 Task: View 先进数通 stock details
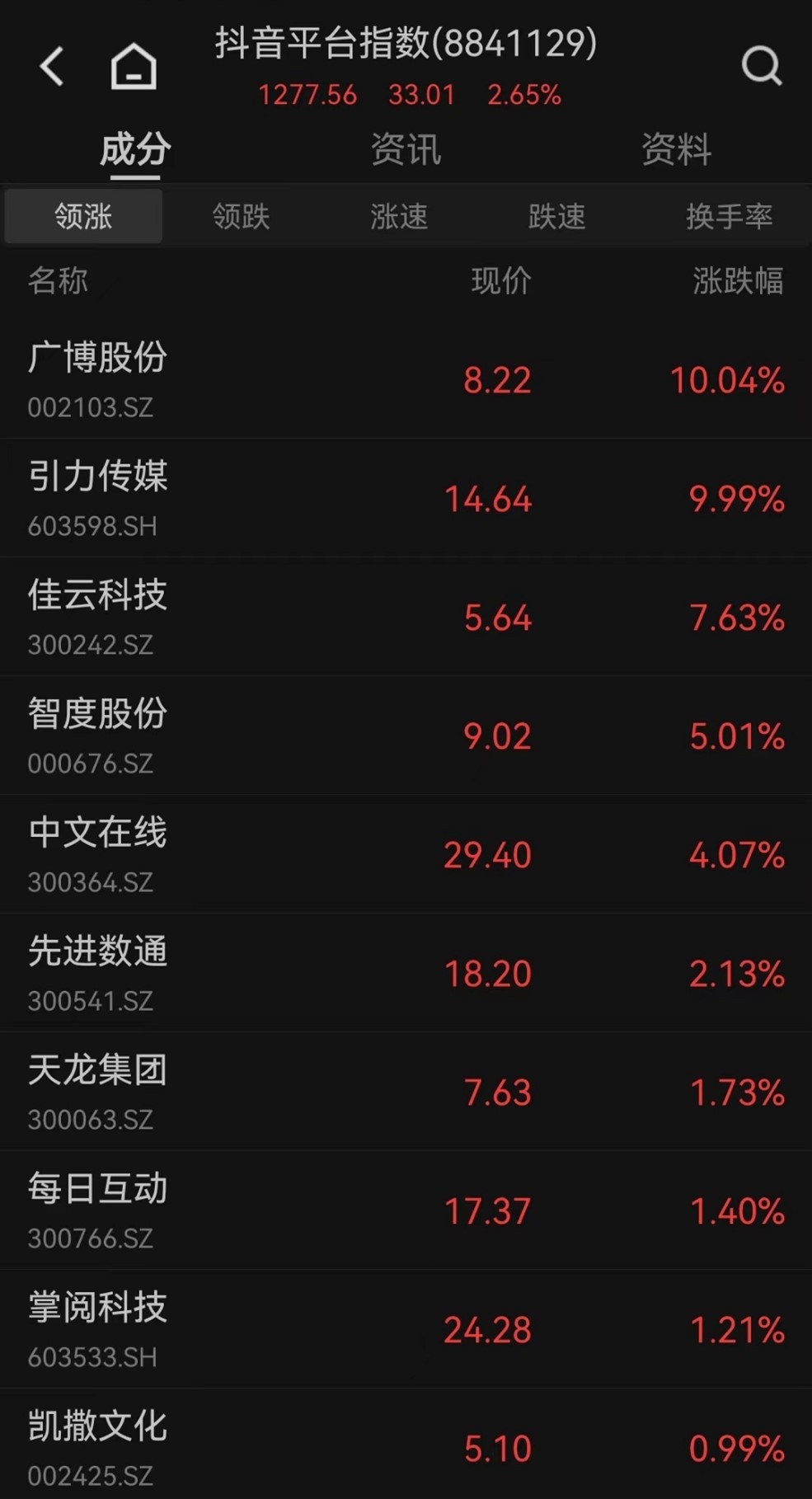click(97, 972)
